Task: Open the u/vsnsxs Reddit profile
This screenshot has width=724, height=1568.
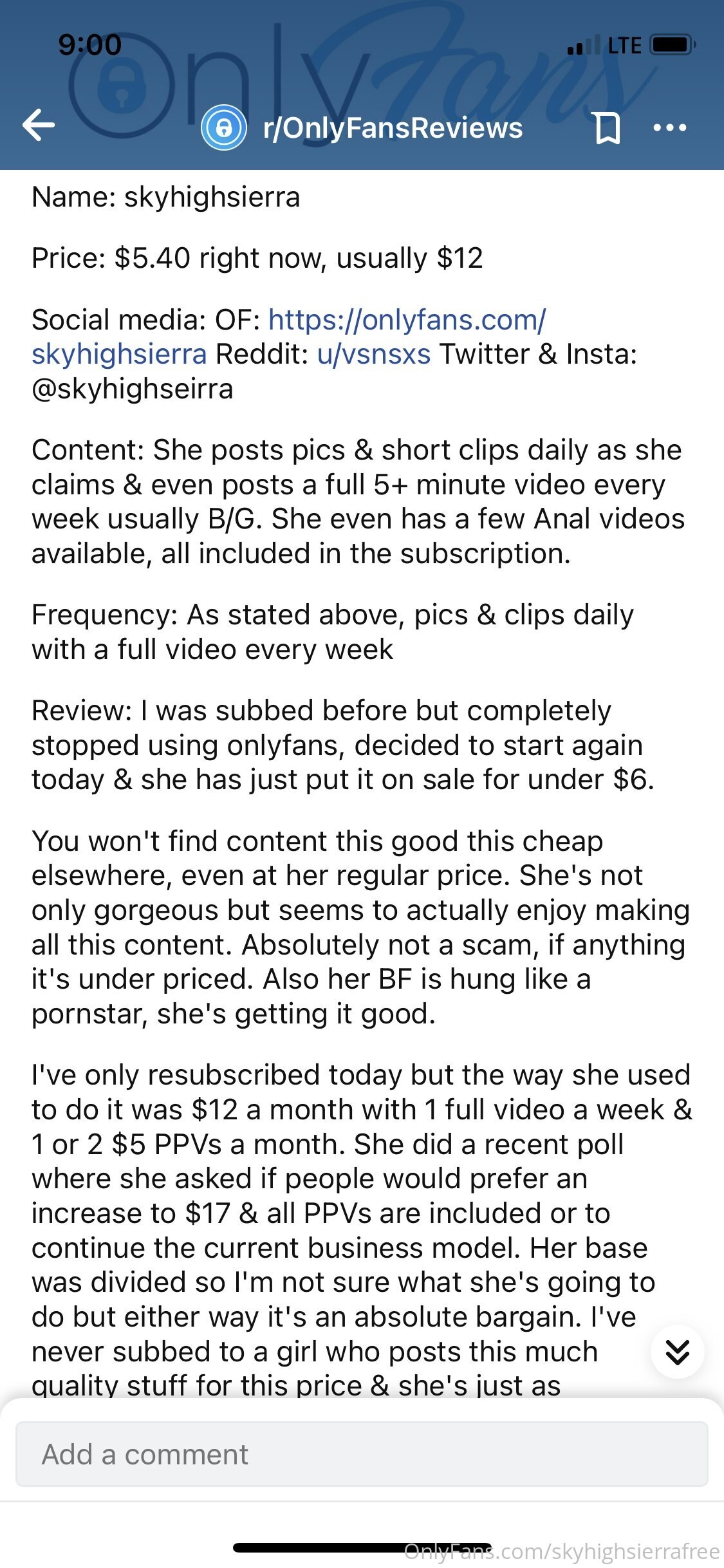Action: point(373,354)
